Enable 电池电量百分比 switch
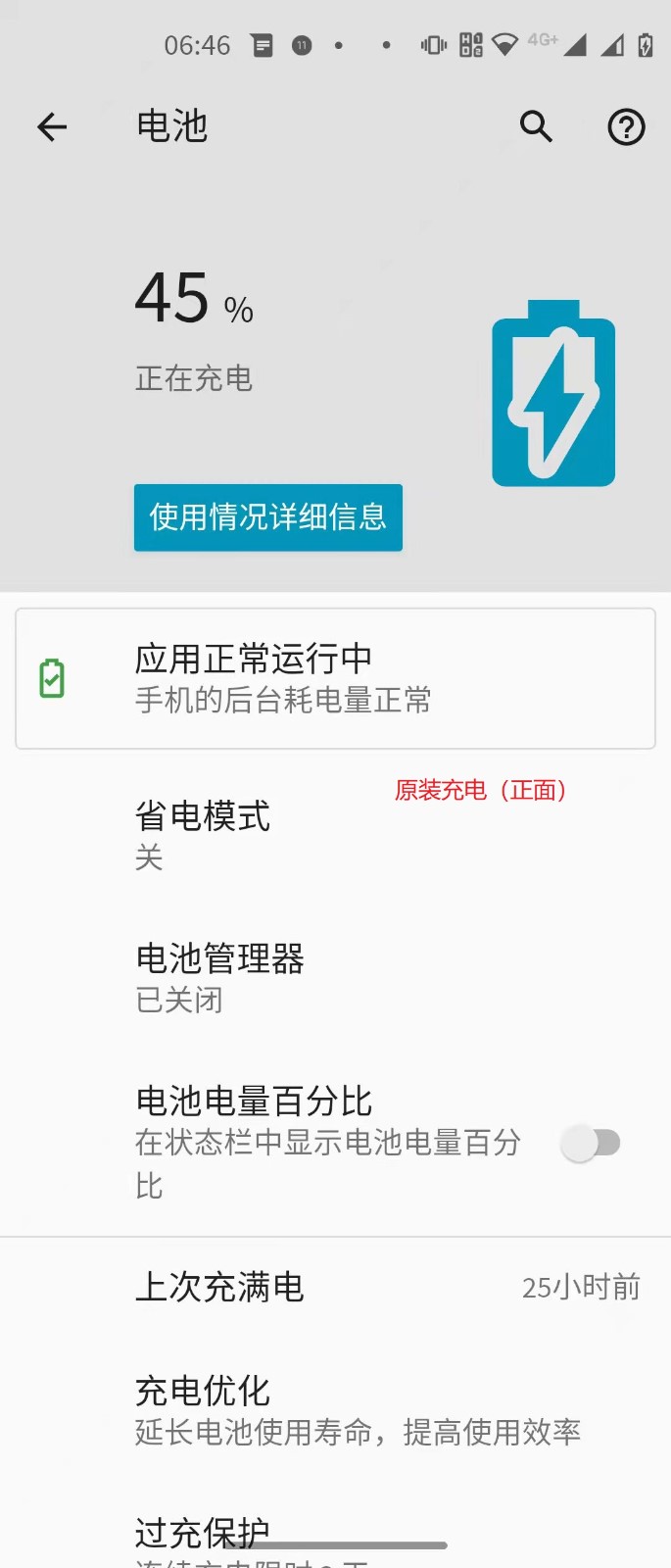Image resolution: width=671 pixels, height=1568 pixels. pos(591,1143)
